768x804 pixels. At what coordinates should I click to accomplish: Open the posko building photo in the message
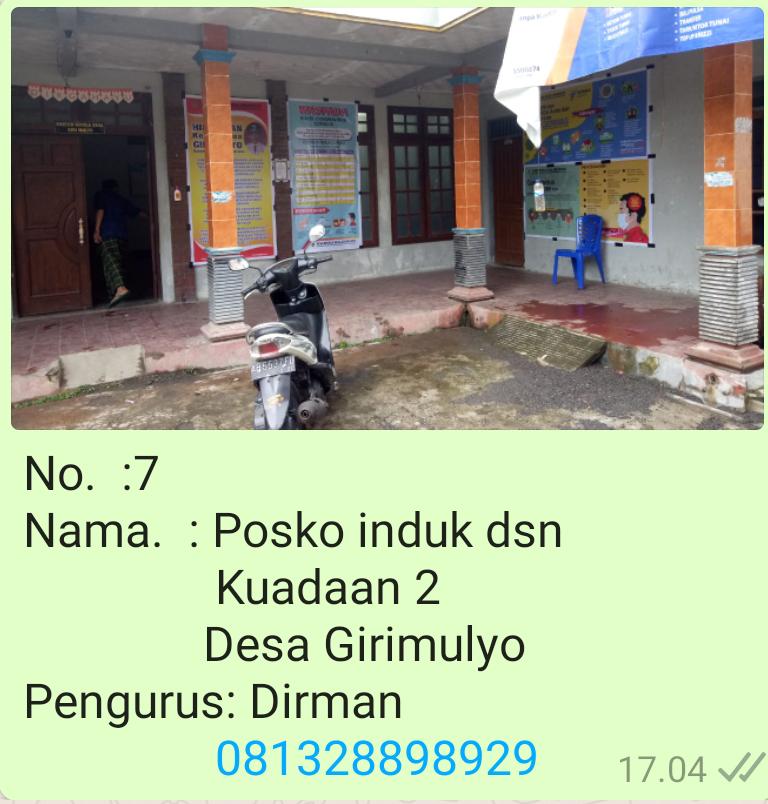384,220
